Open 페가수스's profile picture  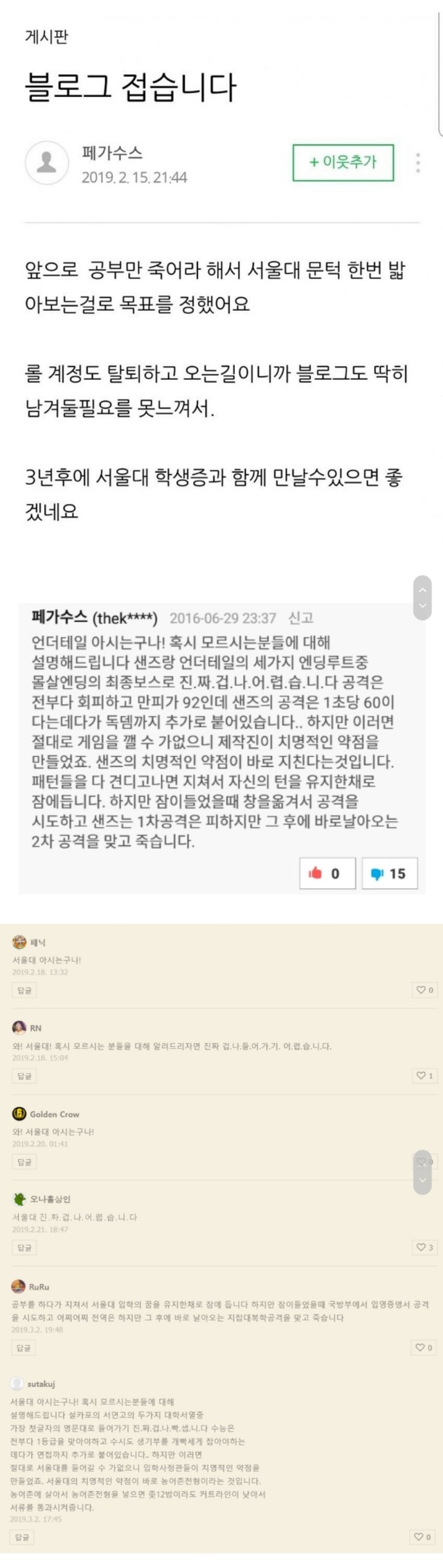[46, 163]
